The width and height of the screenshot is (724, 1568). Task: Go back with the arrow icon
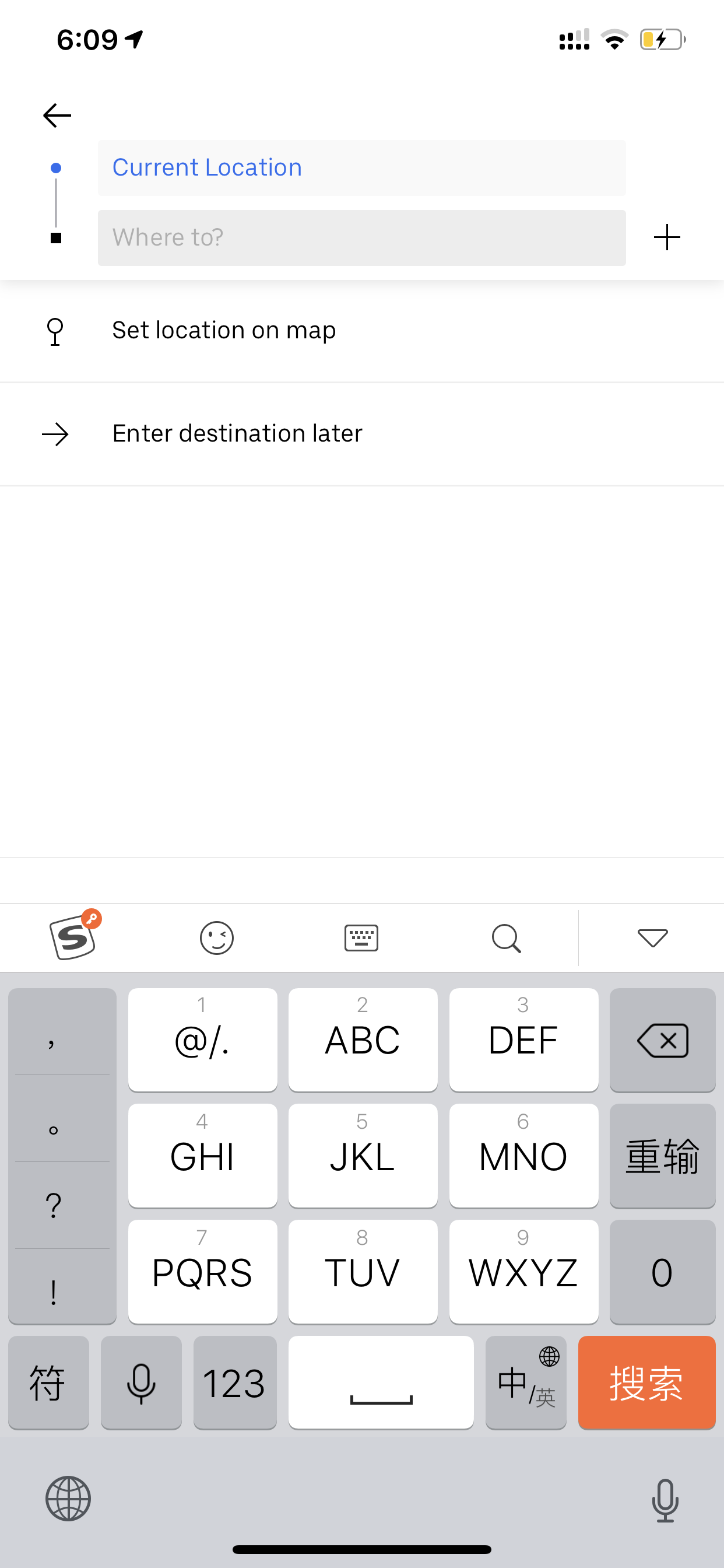point(57,115)
